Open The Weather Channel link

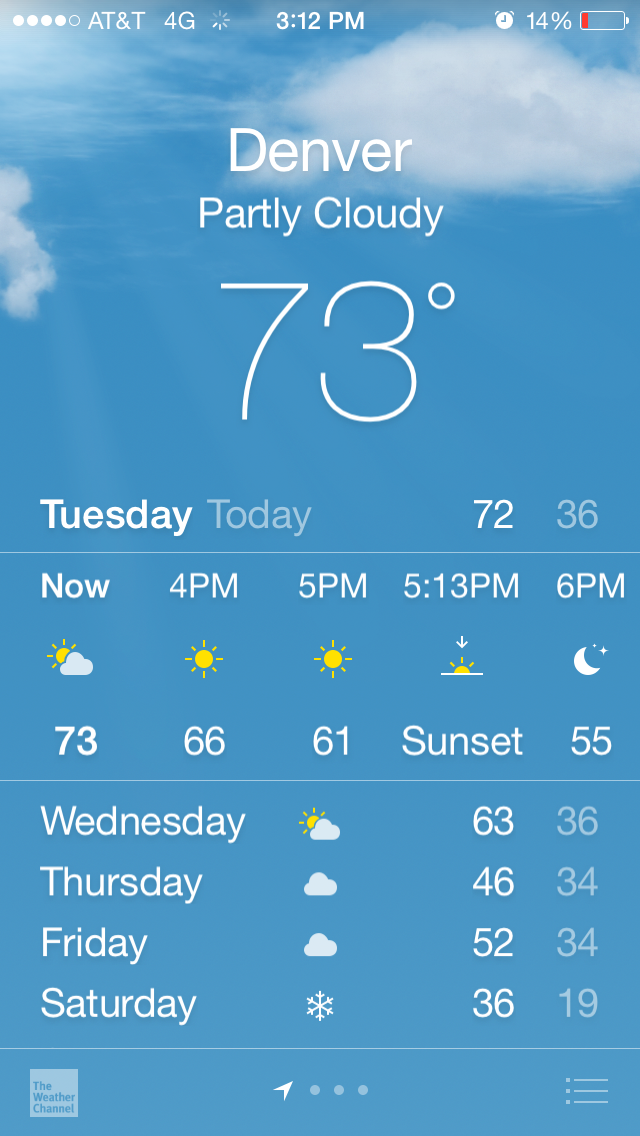[x=54, y=1092]
